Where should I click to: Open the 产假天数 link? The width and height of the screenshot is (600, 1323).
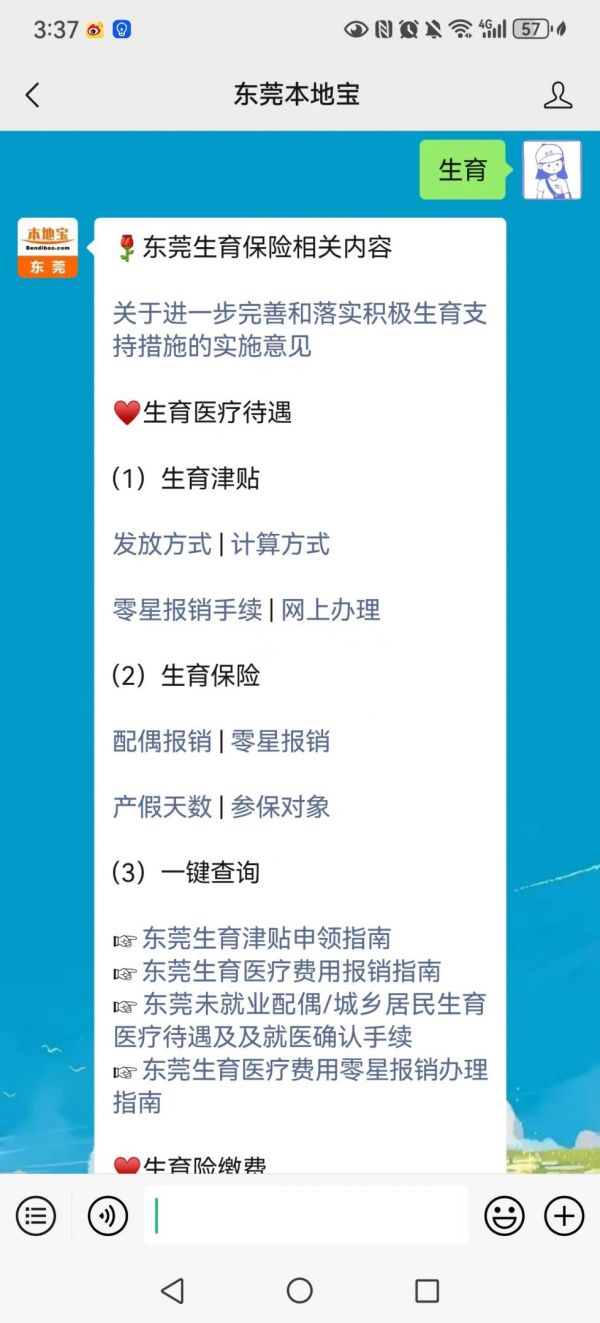(162, 807)
